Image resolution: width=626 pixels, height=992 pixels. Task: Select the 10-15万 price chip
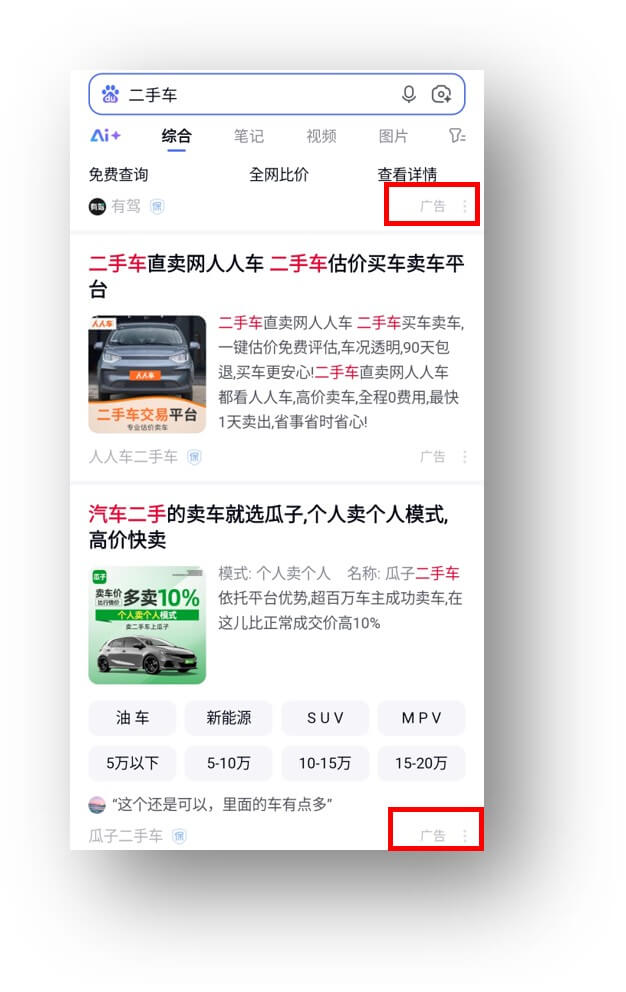[325, 763]
